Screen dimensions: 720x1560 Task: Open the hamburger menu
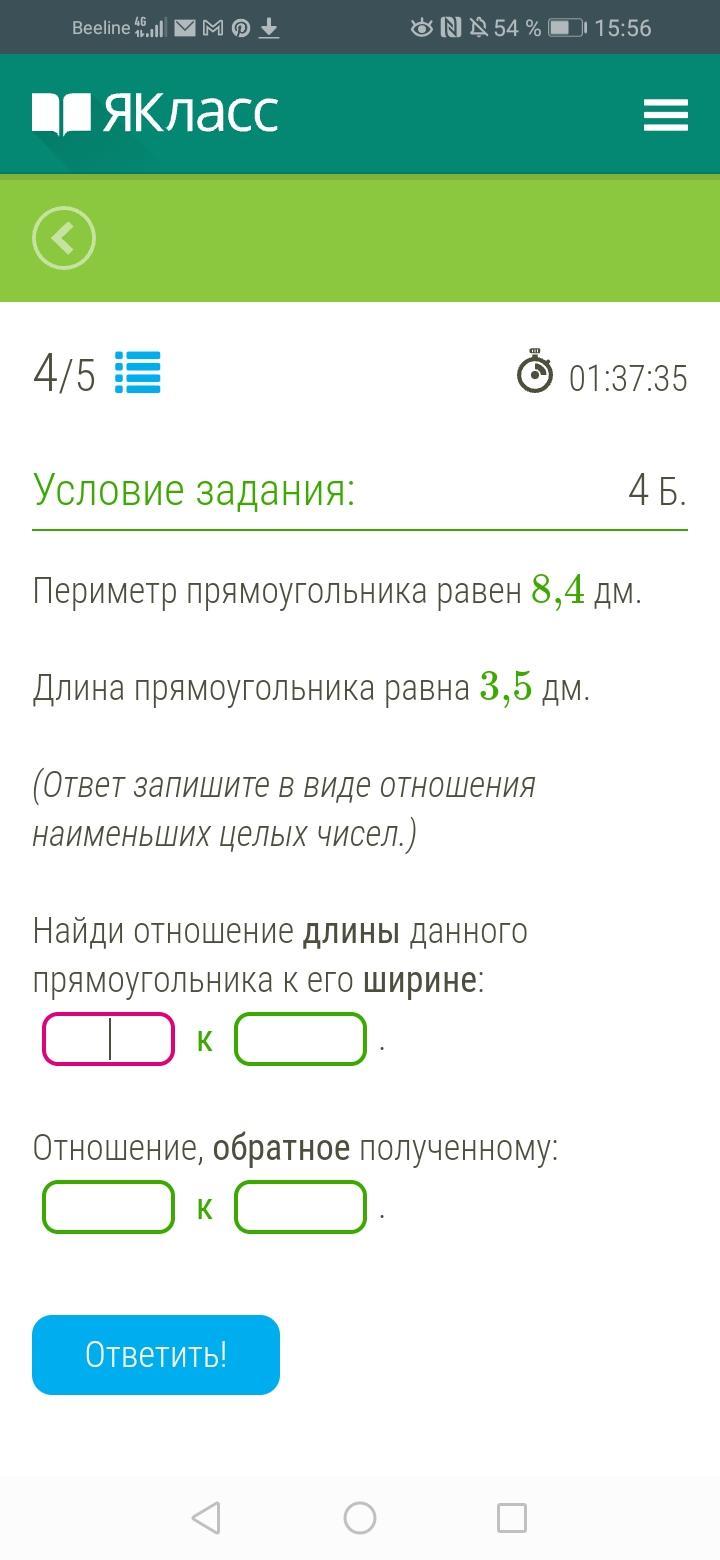point(665,114)
